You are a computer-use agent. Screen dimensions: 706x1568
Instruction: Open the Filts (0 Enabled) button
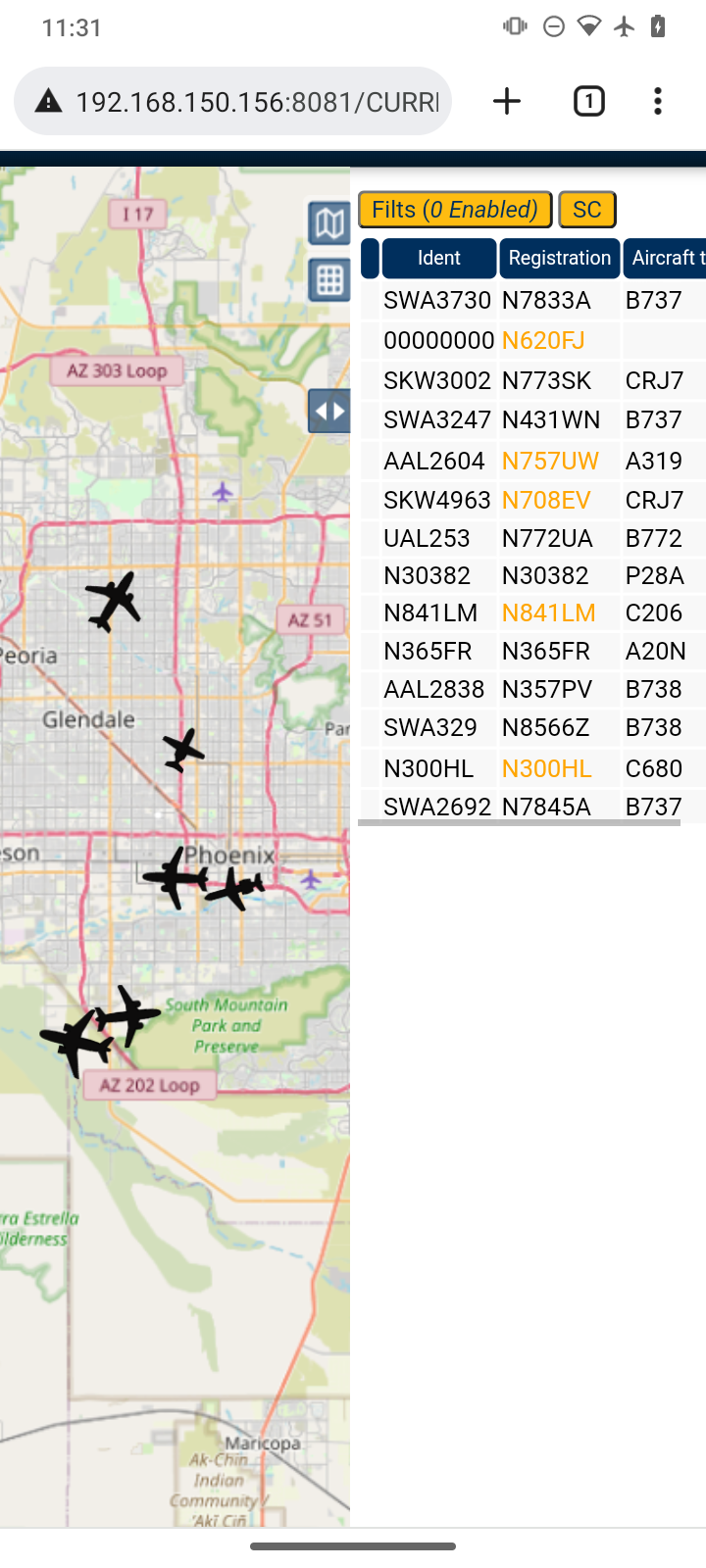[455, 210]
